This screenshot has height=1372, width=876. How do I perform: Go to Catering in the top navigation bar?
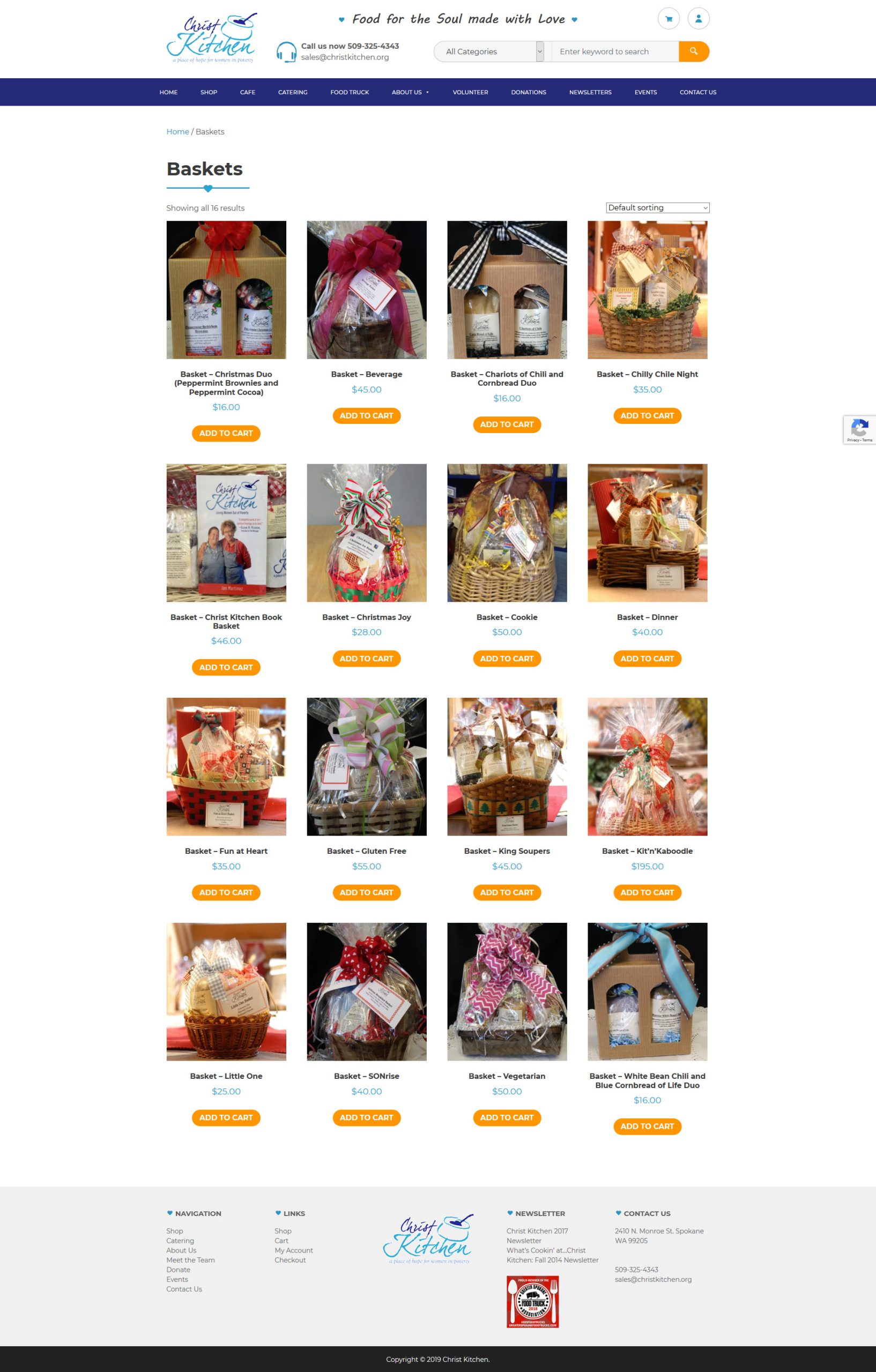pos(292,92)
